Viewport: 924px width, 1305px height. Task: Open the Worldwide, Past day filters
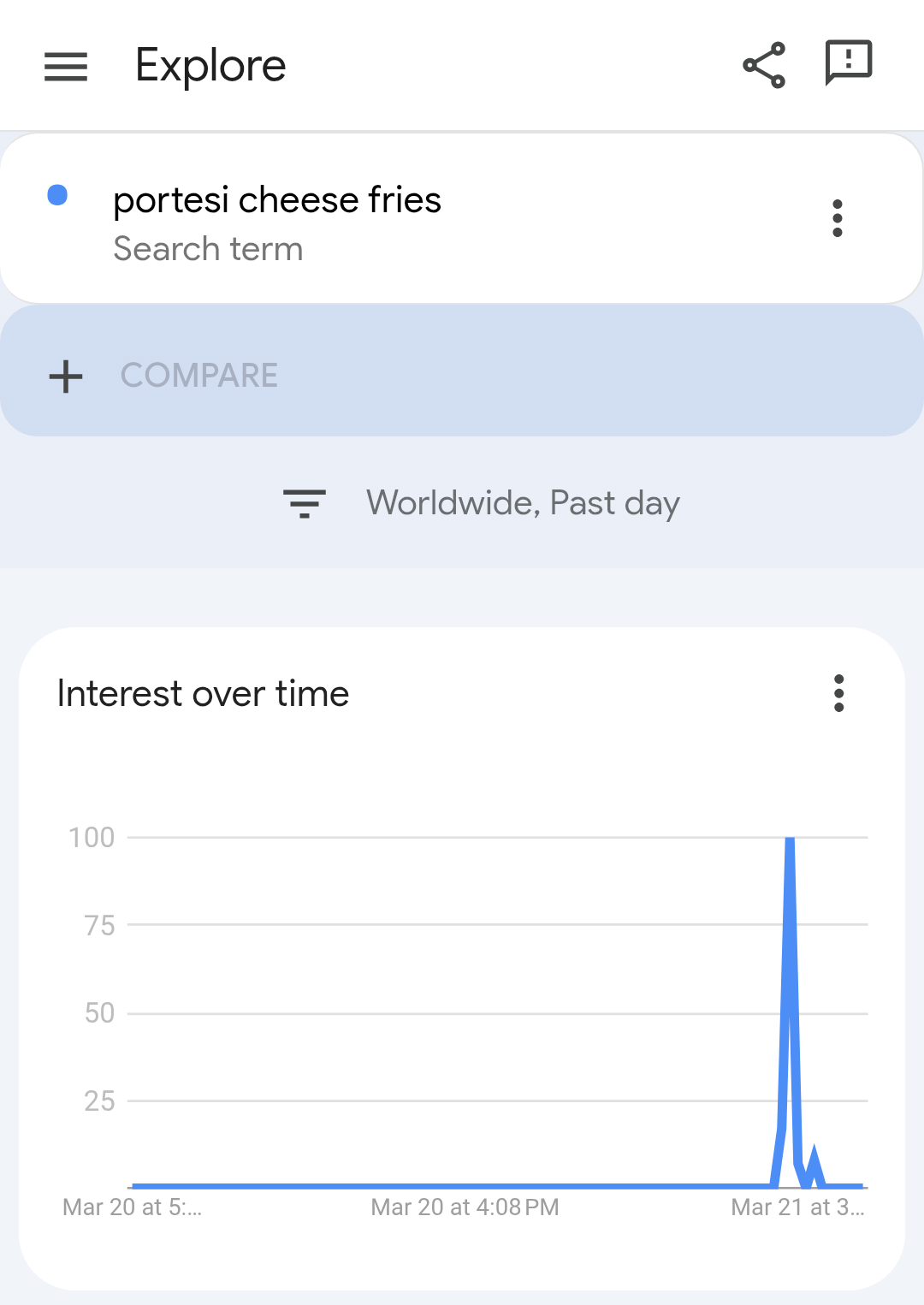click(482, 503)
